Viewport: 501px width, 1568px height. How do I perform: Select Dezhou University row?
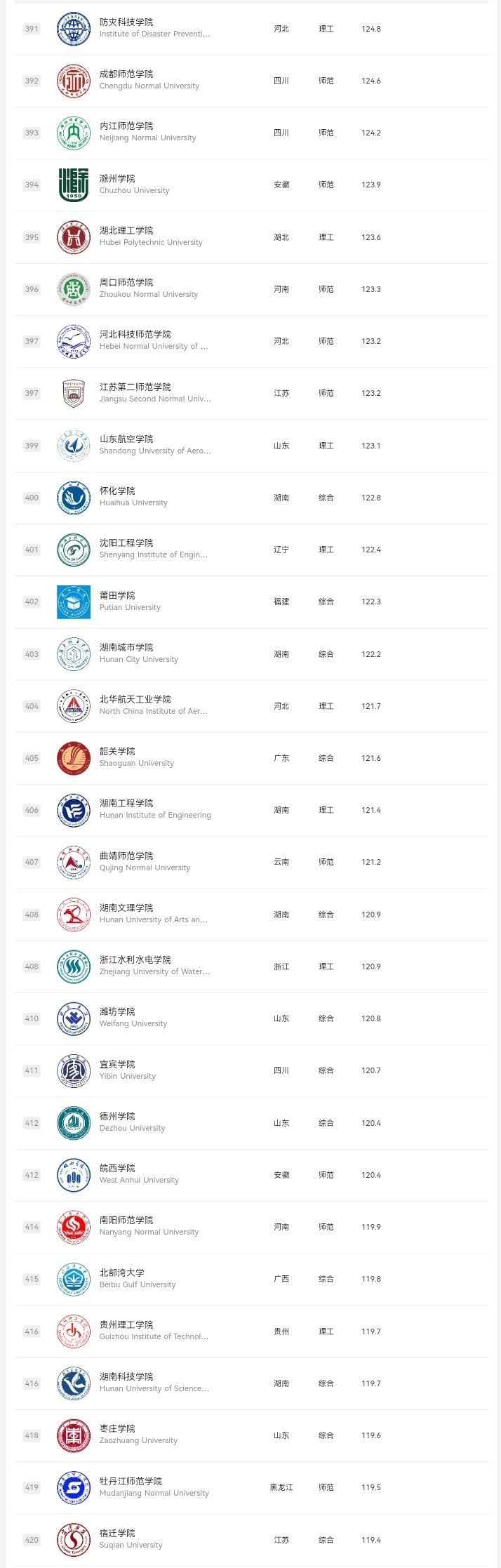coord(251,1123)
